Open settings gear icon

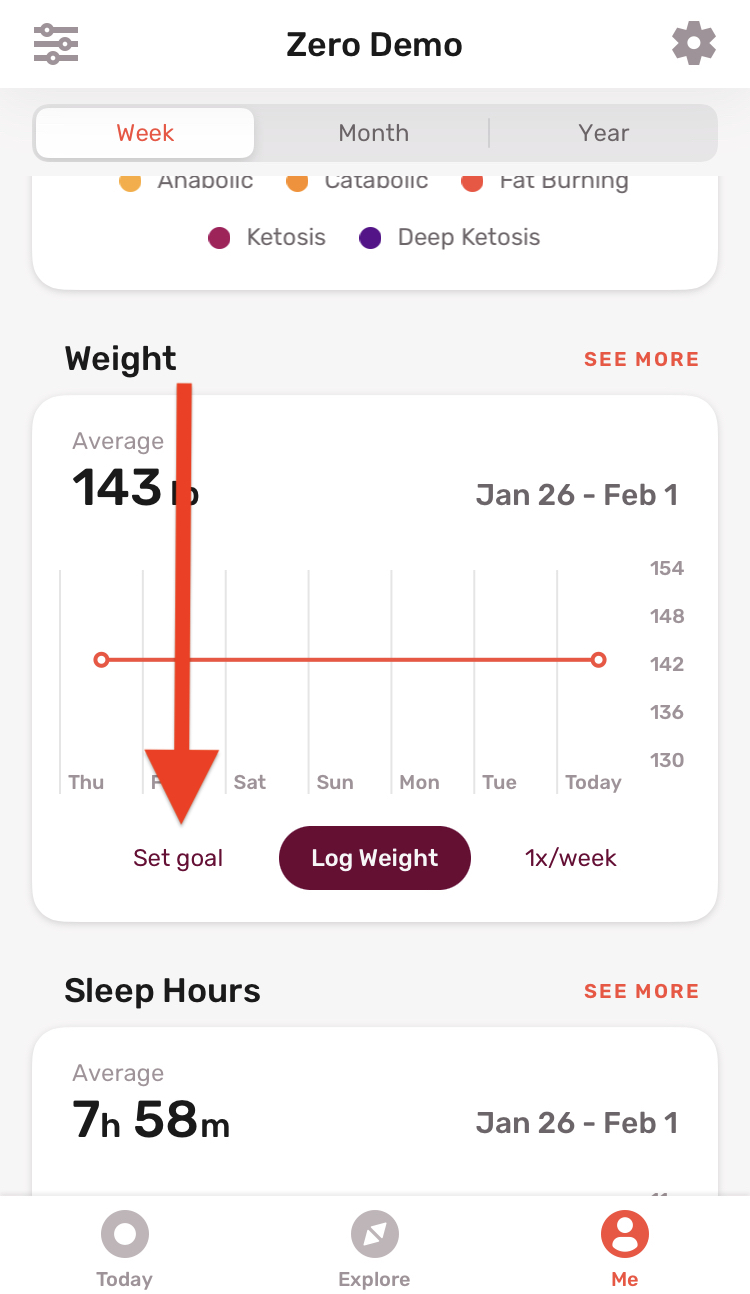click(693, 44)
